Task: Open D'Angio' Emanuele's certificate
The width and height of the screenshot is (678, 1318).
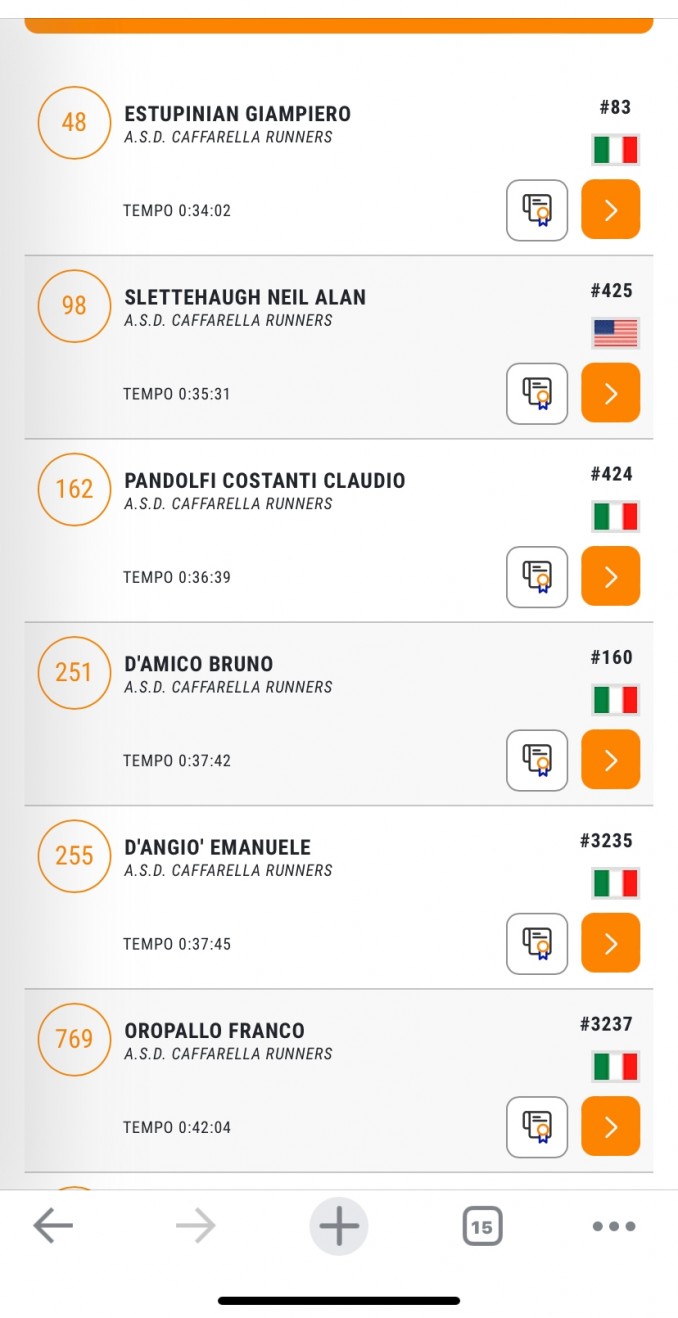Action: tap(537, 943)
